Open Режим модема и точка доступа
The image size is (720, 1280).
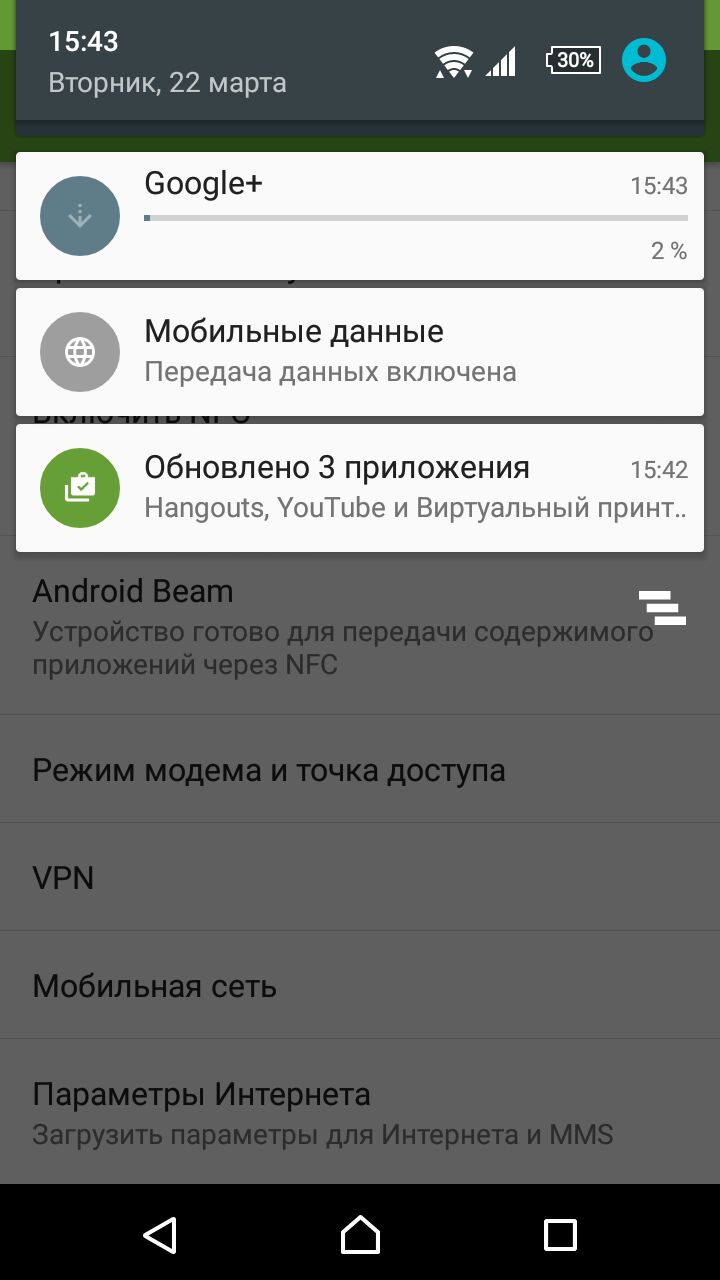click(360, 770)
